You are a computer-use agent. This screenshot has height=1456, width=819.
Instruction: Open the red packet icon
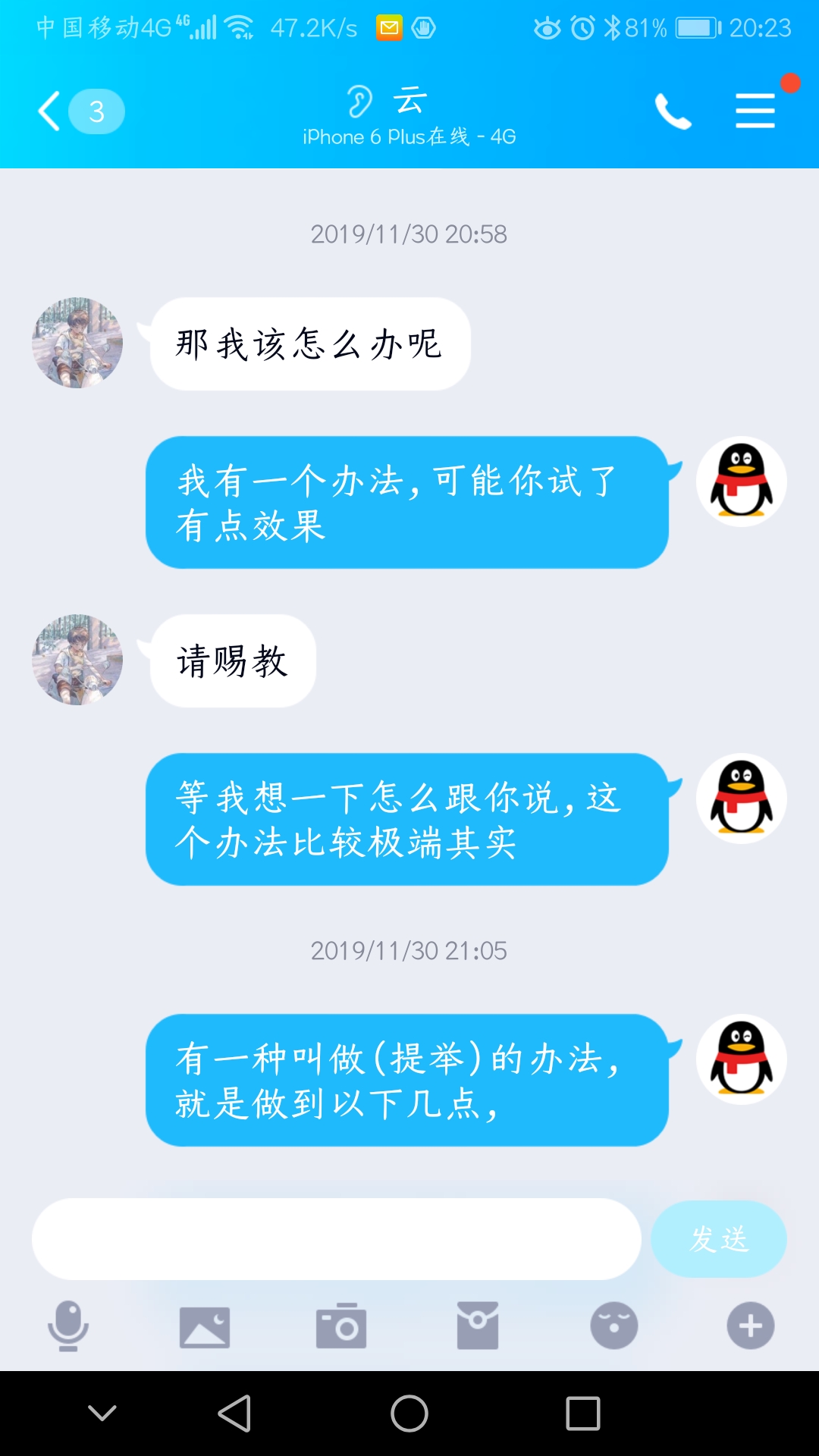478,1326
